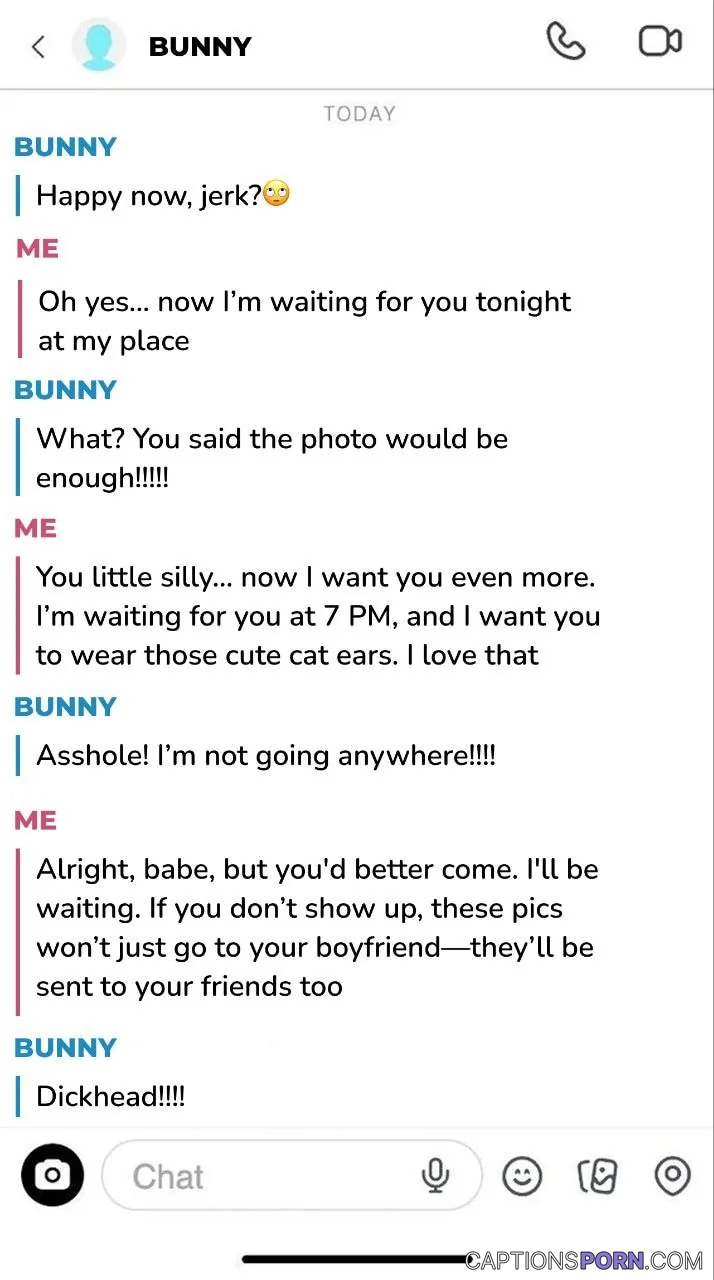Start a video call with Bunny
The width and height of the screenshot is (714, 1280).
coord(660,41)
